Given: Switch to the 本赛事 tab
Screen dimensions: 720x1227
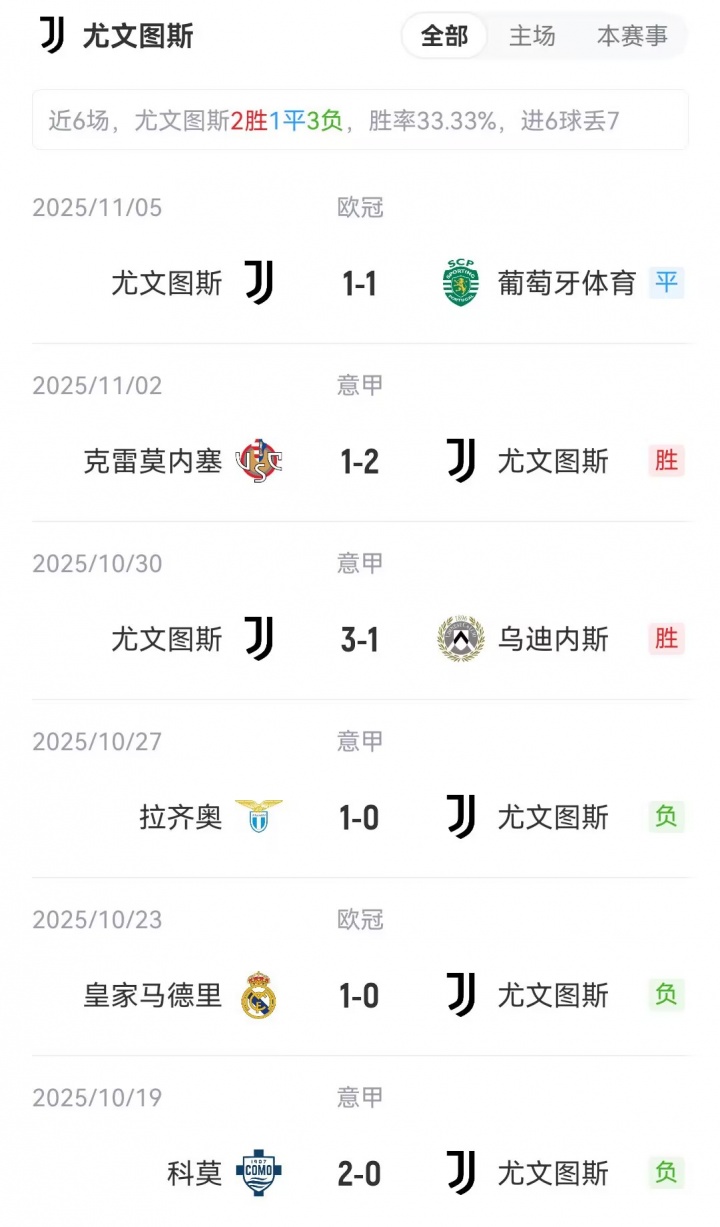Looking at the screenshot, I should point(632,37).
